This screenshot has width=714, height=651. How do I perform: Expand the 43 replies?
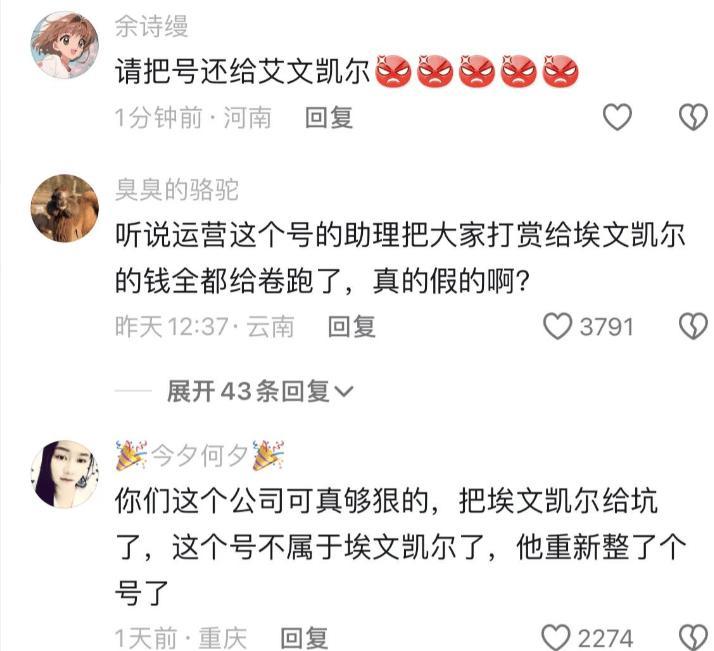[x=260, y=392]
